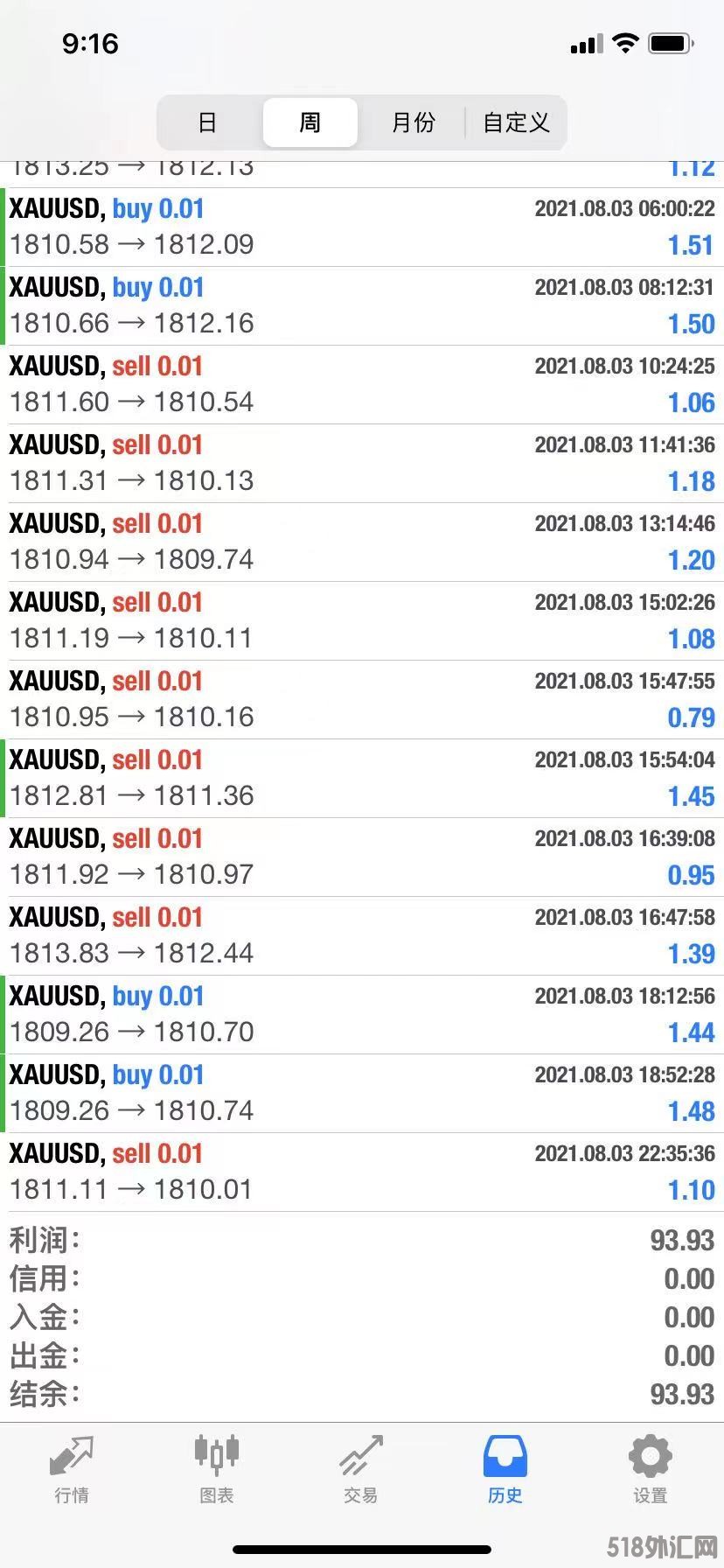Open the 行情 quotes tab
Image resolution: width=724 pixels, height=1568 pixels.
pos(72,1470)
